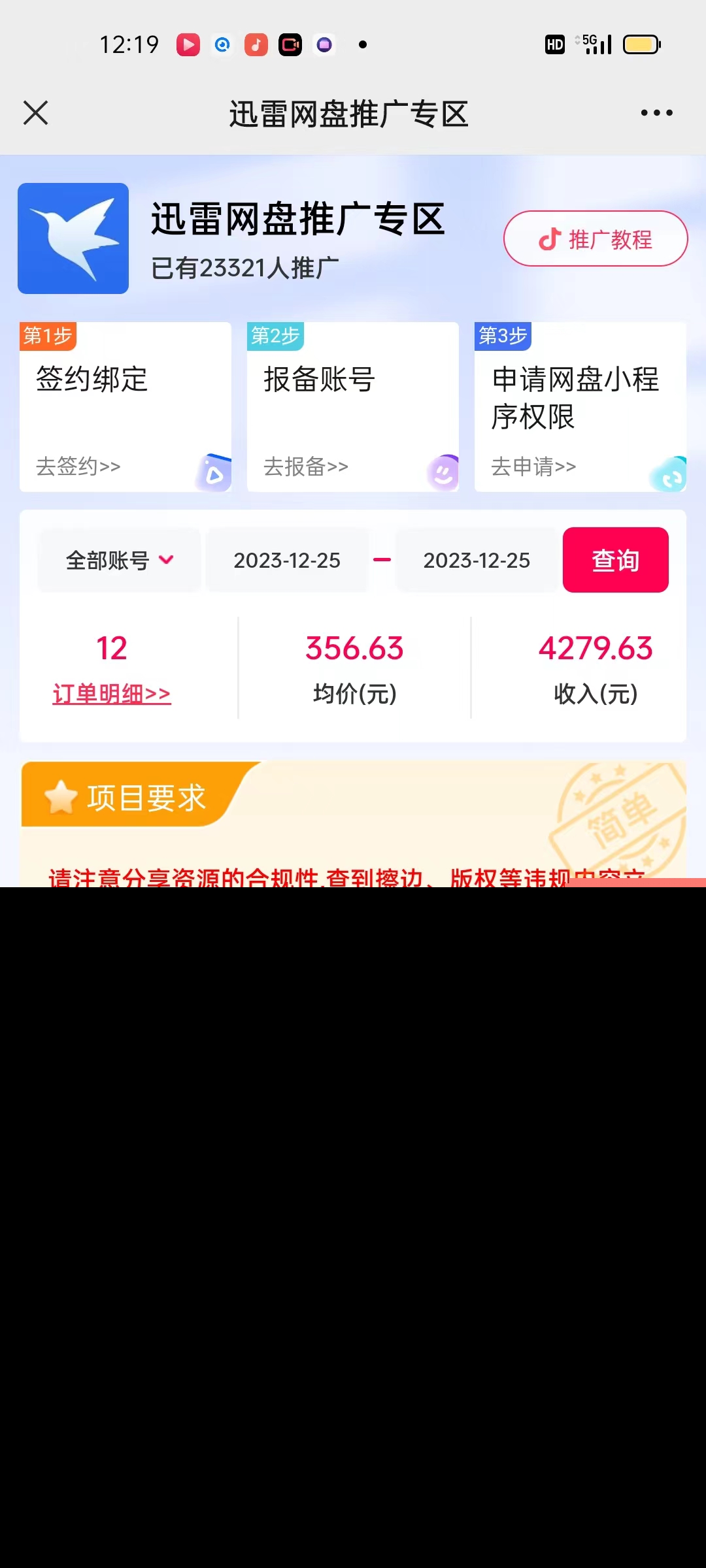This screenshot has height=1568, width=706.
Task: Close the 迅雷网盘推广专区 page
Action: click(36, 113)
